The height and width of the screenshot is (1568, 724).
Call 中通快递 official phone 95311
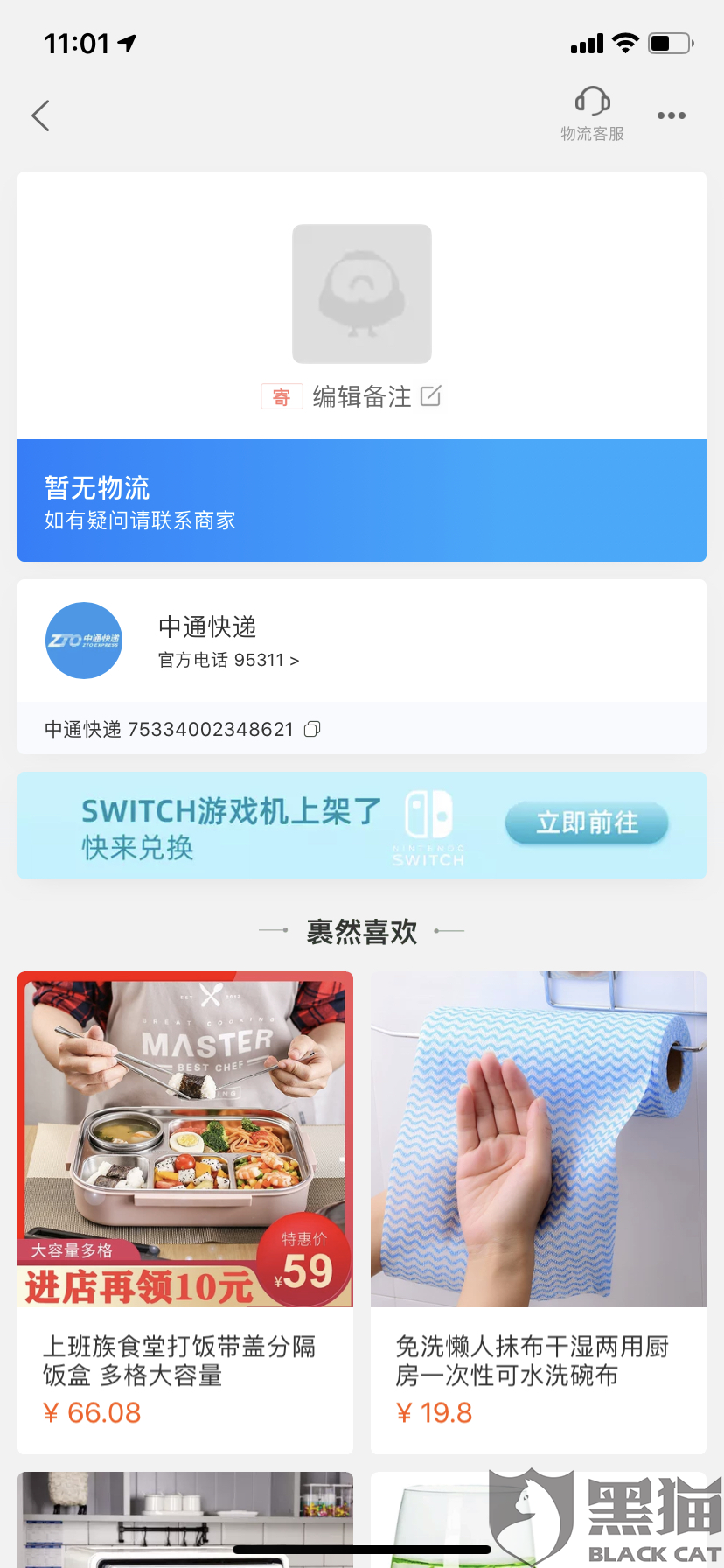pyautogui.click(x=229, y=660)
